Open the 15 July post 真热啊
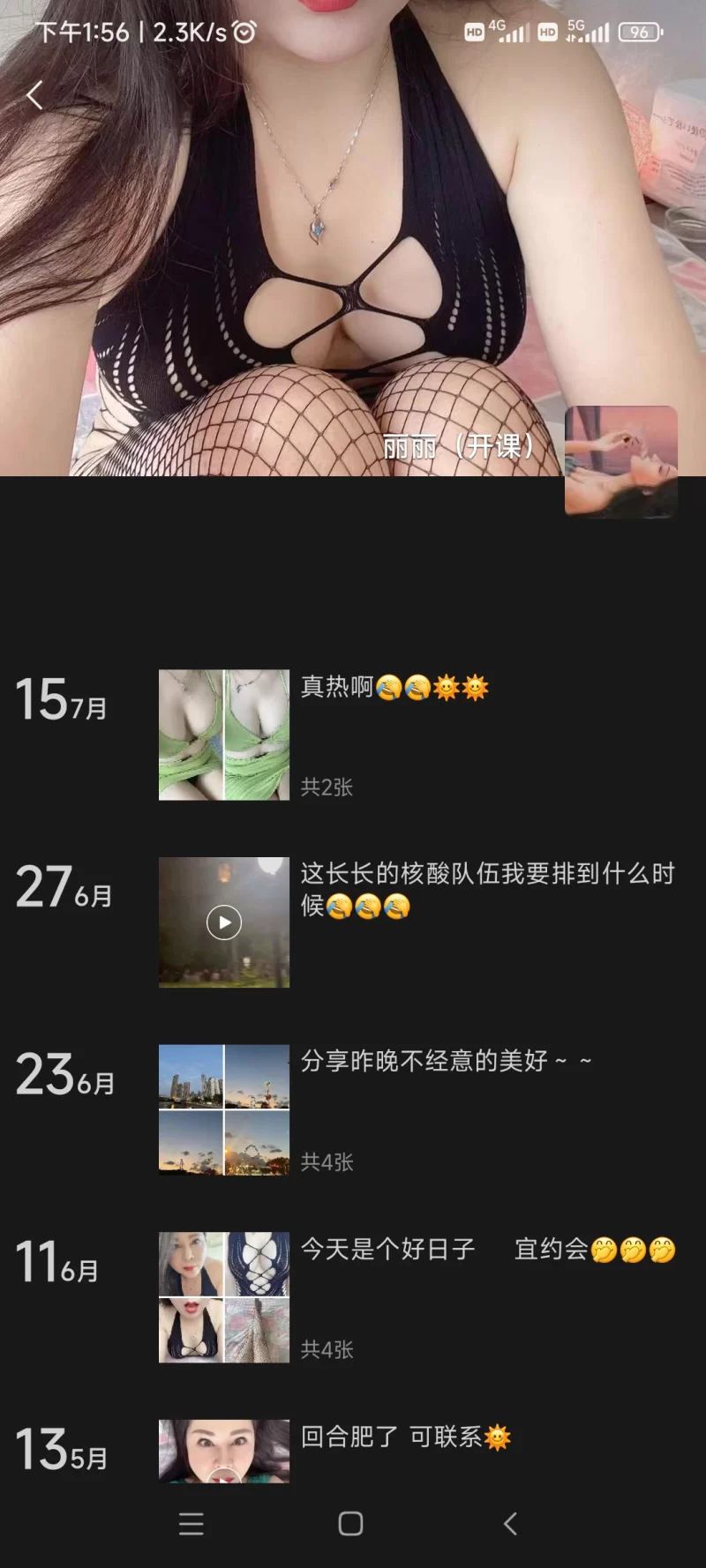Screen dimensions: 706x1568 click(x=224, y=735)
